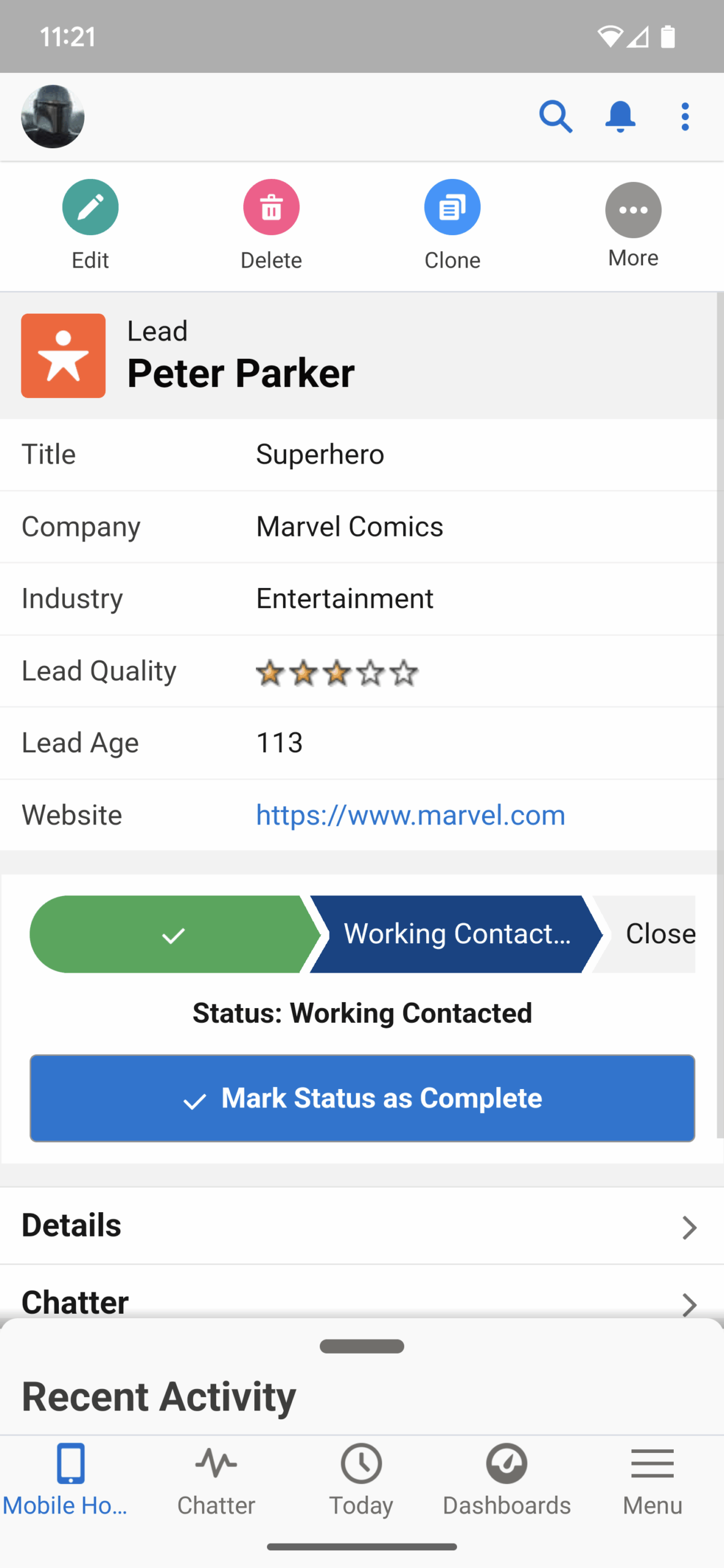Image resolution: width=724 pixels, height=1568 pixels.
Task: Open the overflow menu
Action: (685, 116)
